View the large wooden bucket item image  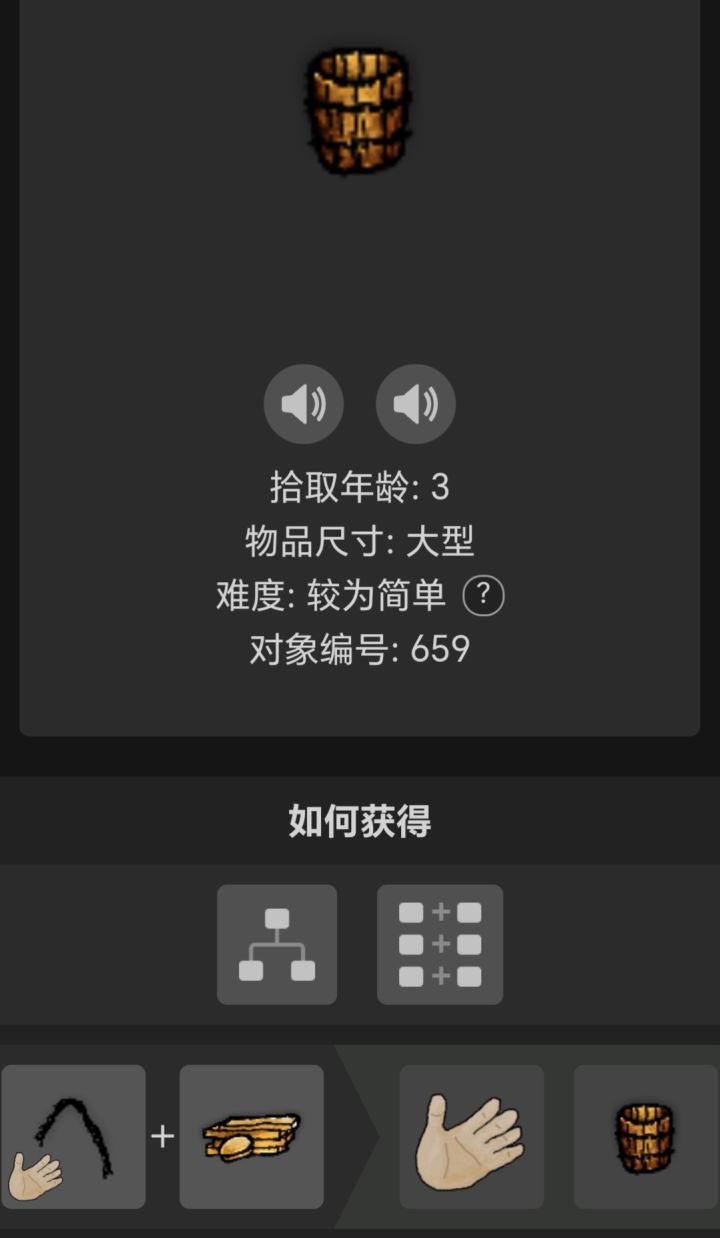(x=360, y=112)
